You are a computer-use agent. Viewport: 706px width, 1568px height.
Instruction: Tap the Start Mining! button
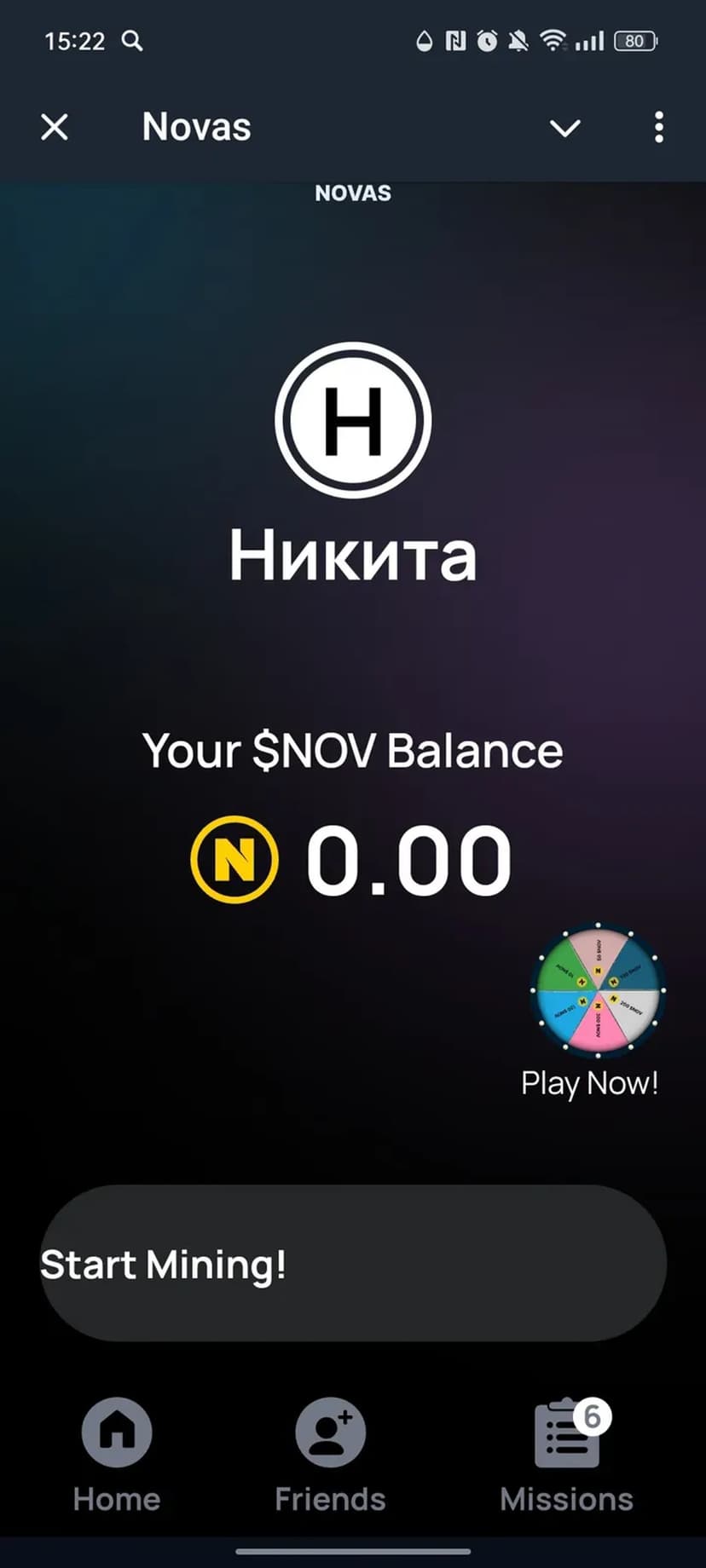click(x=353, y=1264)
